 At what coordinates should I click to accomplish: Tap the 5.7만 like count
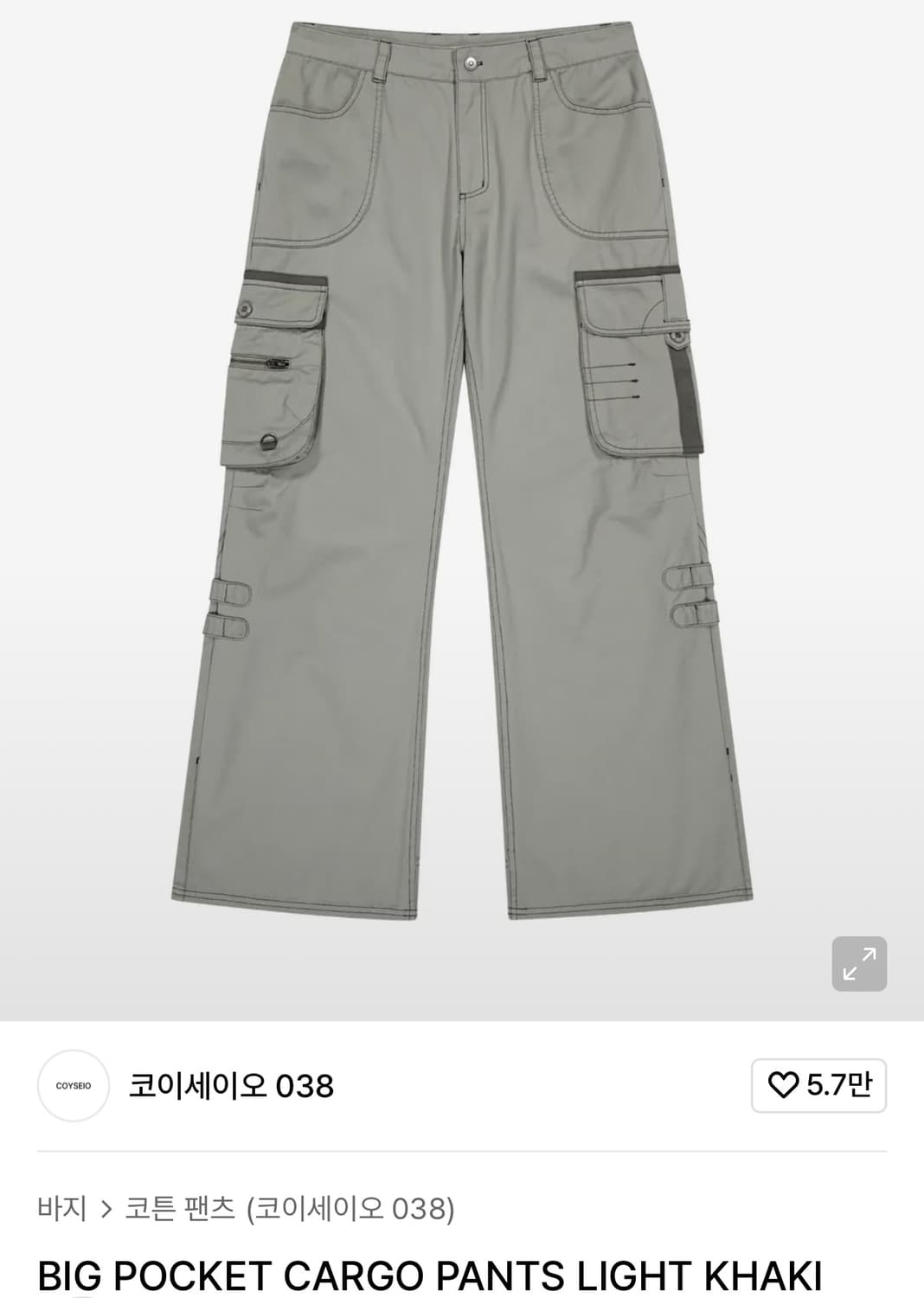click(838, 1087)
